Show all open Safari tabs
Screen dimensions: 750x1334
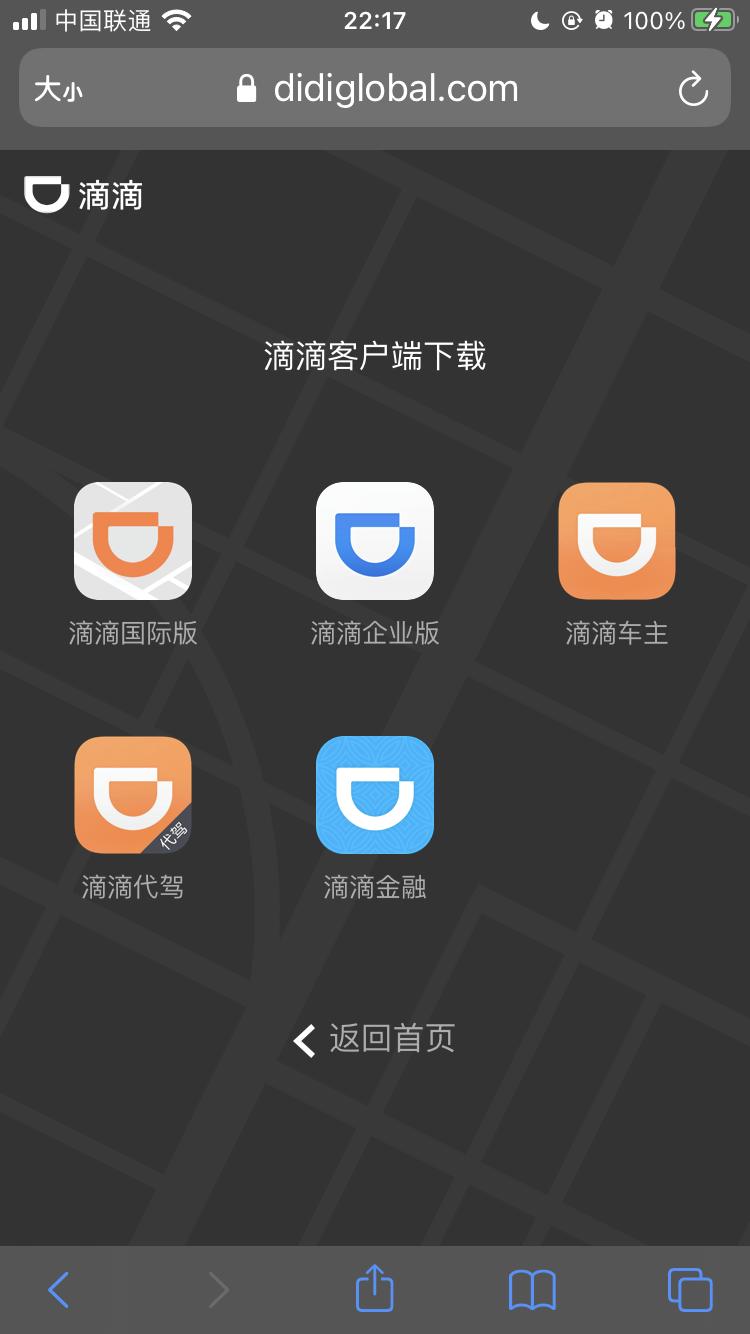coord(690,1290)
